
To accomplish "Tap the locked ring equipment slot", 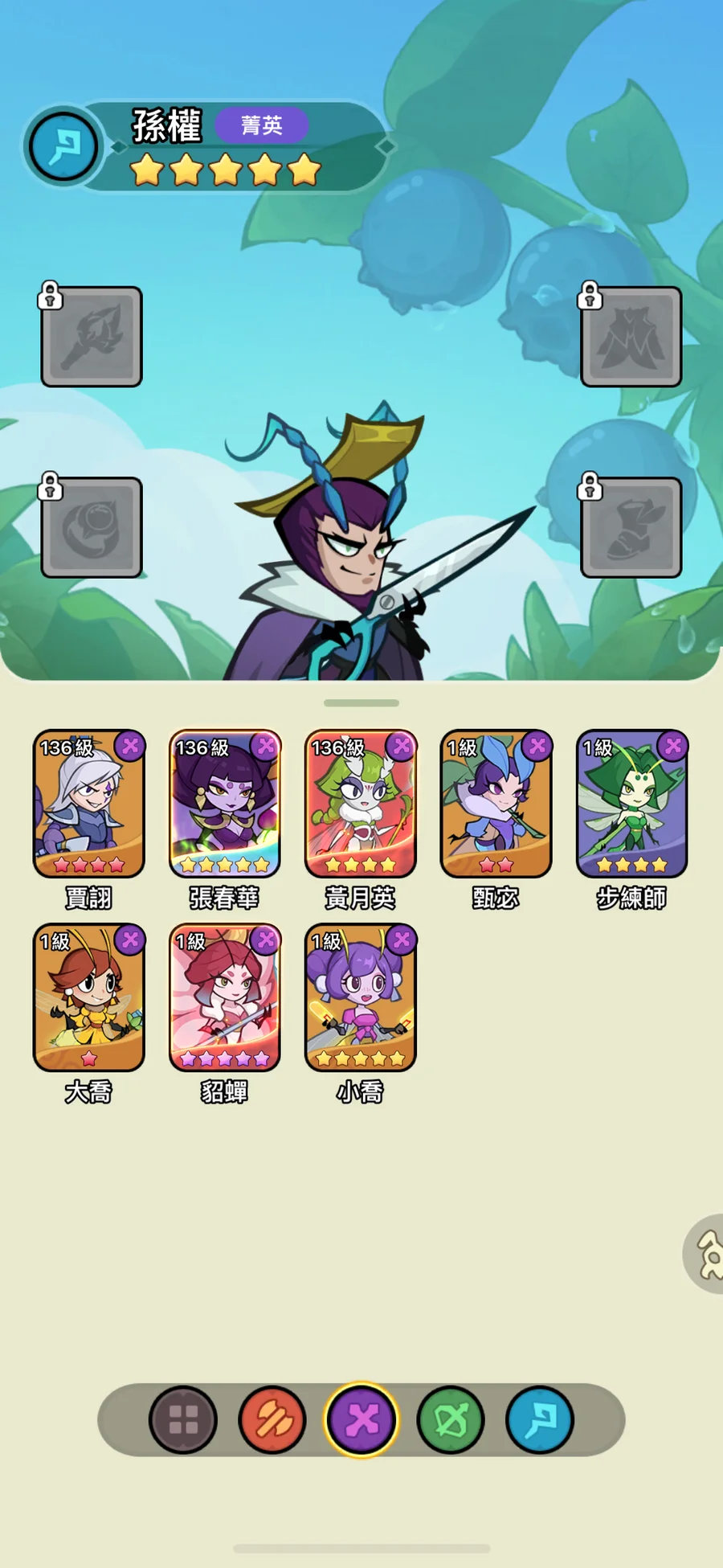I will 92,527.
